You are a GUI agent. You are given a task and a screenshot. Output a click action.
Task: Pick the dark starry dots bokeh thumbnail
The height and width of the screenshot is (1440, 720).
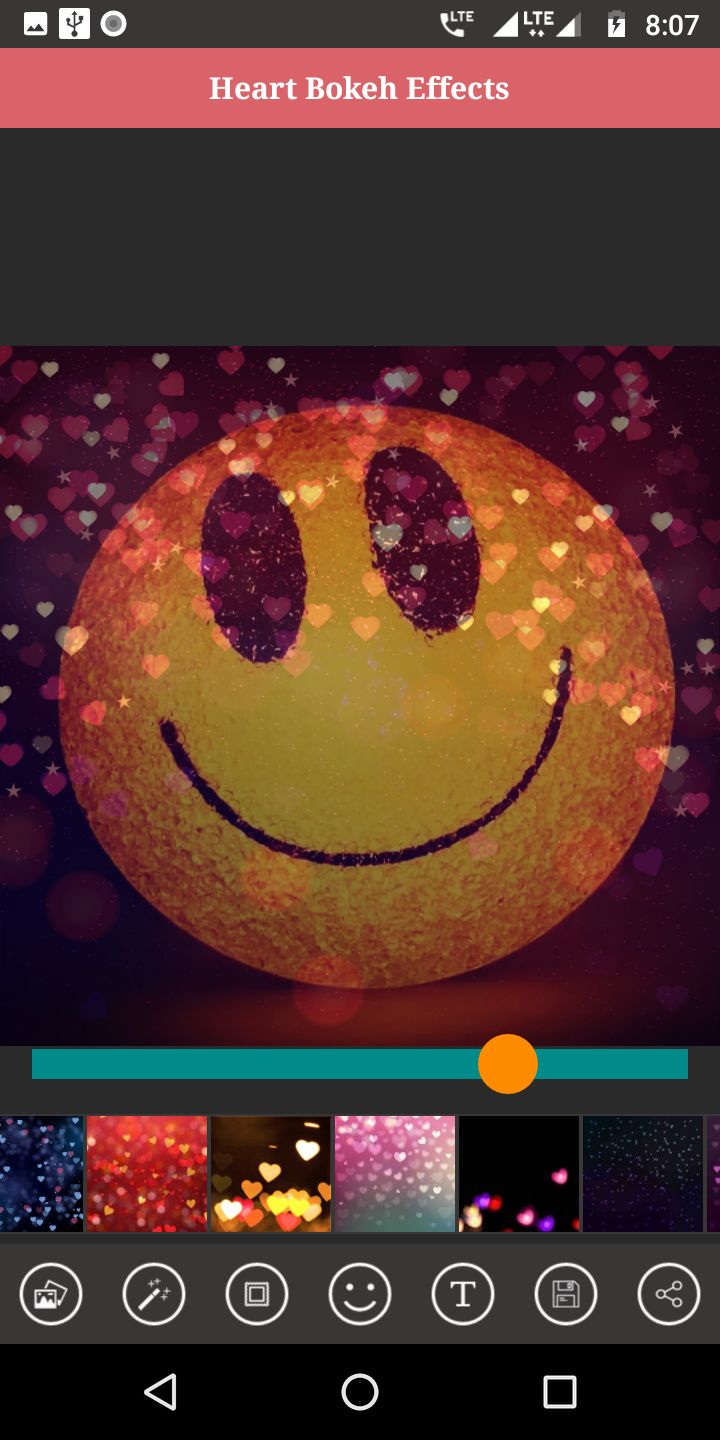[x=643, y=1174]
